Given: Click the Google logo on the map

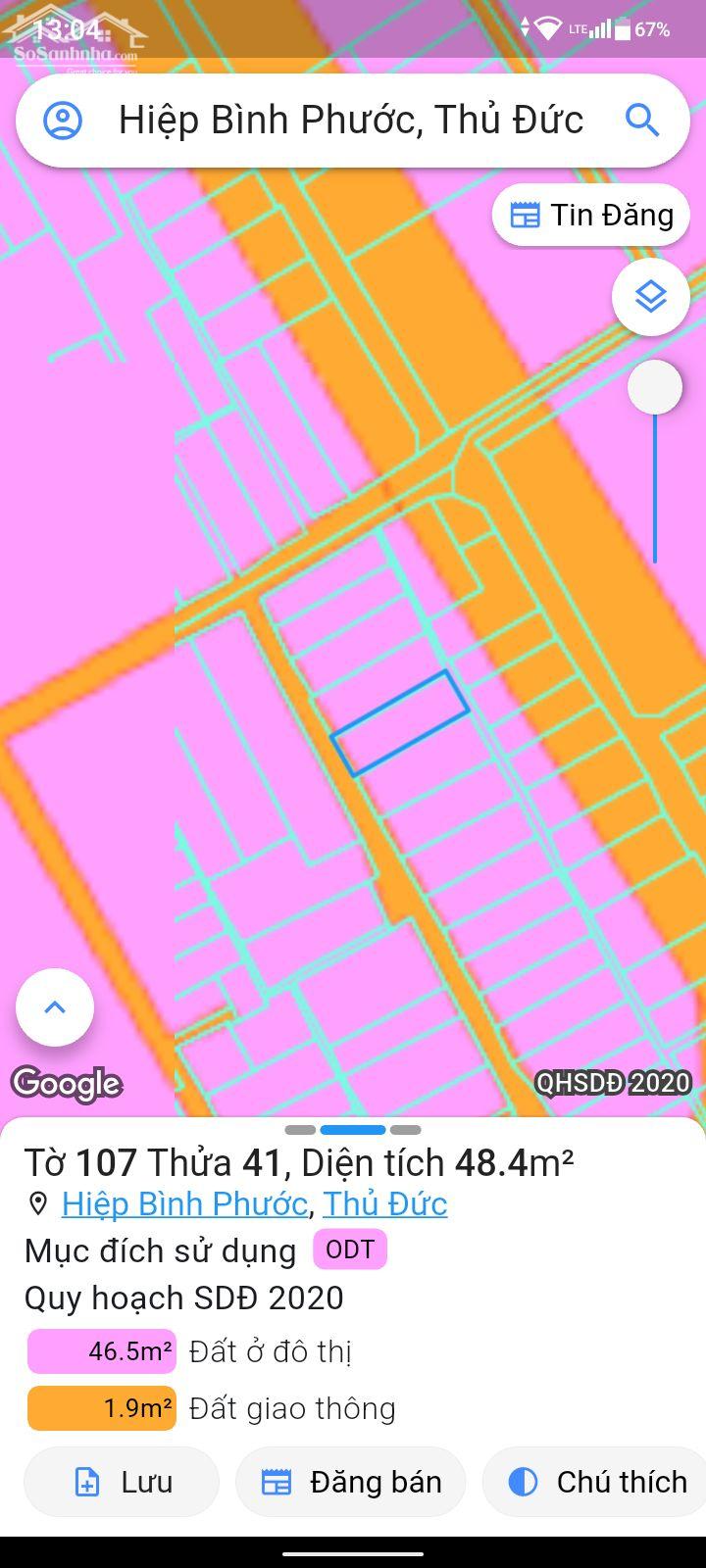Looking at the screenshot, I should 66,1084.
